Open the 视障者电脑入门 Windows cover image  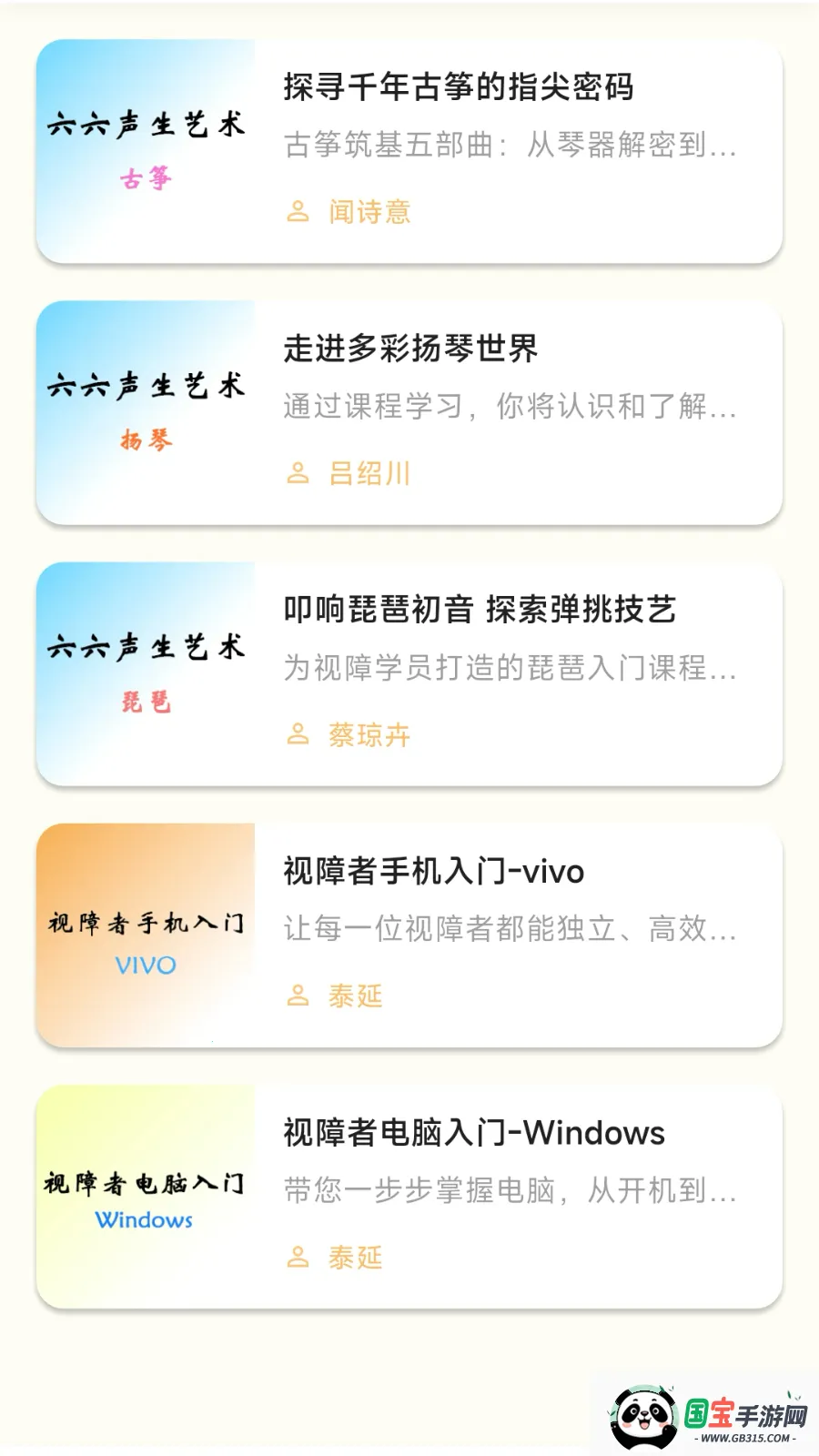click(146, 1195)
